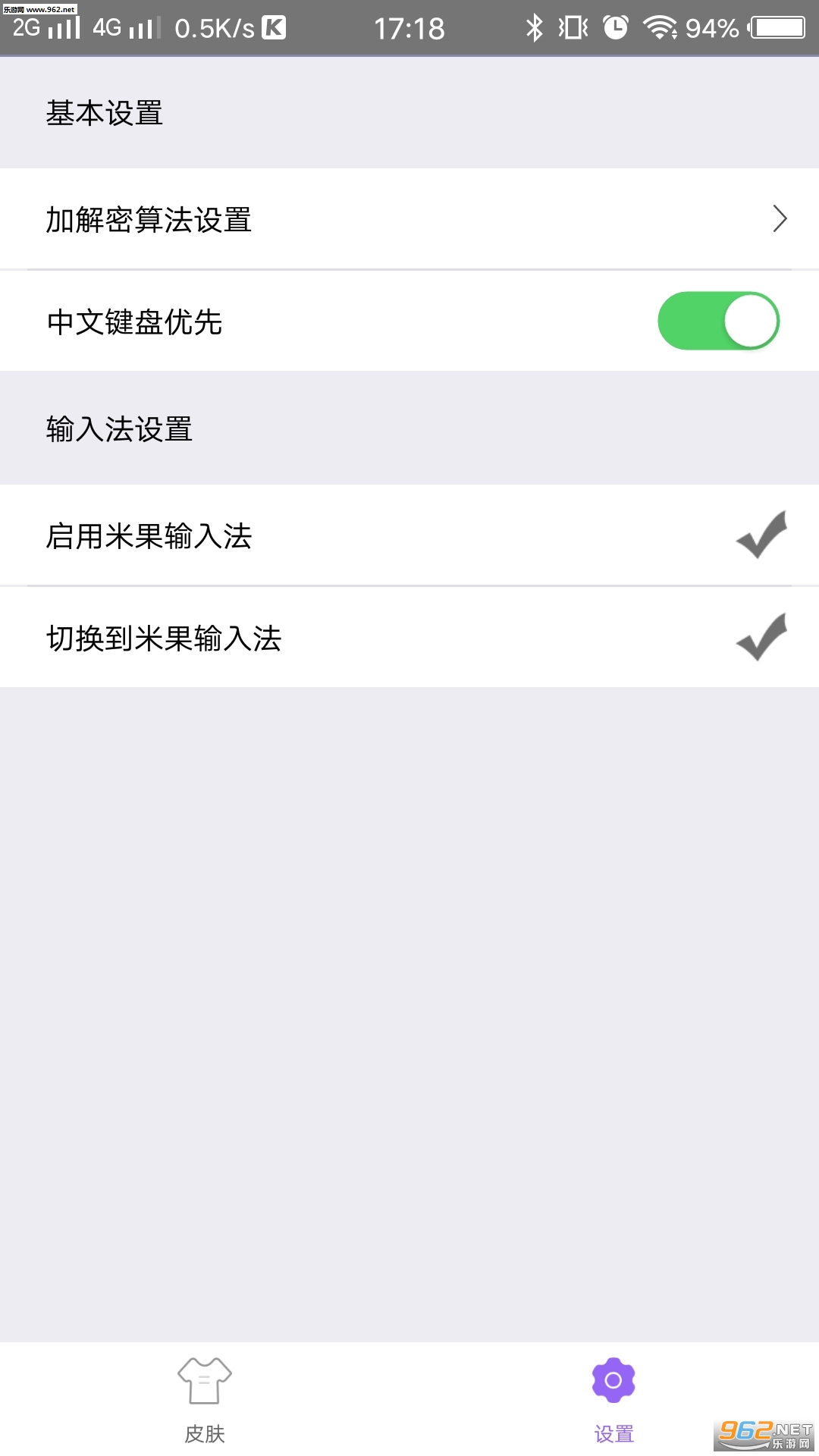819x1456 pixels.
Task: Open 加解密算法设置 row
Action: (x=409, y=219)
